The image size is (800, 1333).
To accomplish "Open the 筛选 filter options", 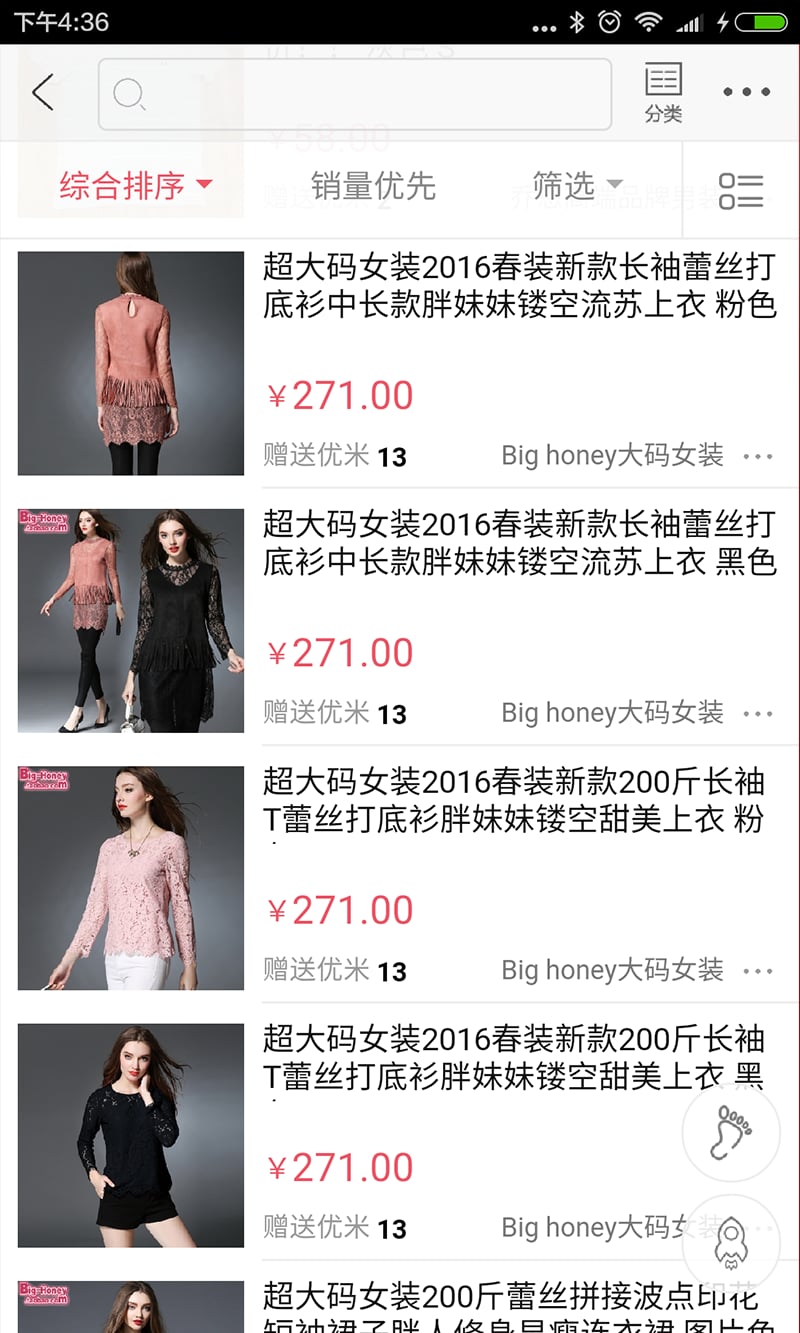I will (577, 186).
